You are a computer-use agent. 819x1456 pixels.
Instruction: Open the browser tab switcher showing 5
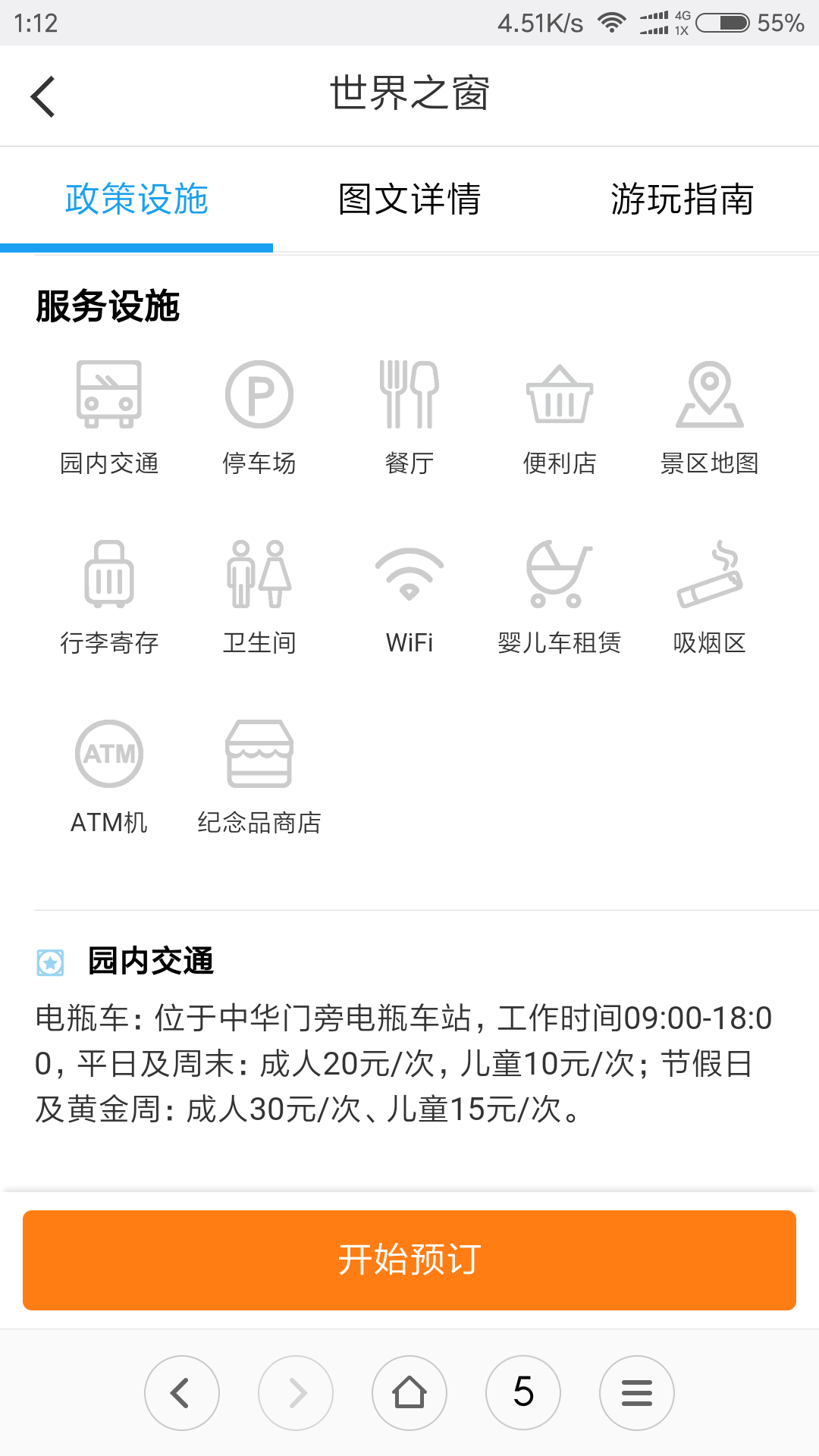coord(523,1393)
